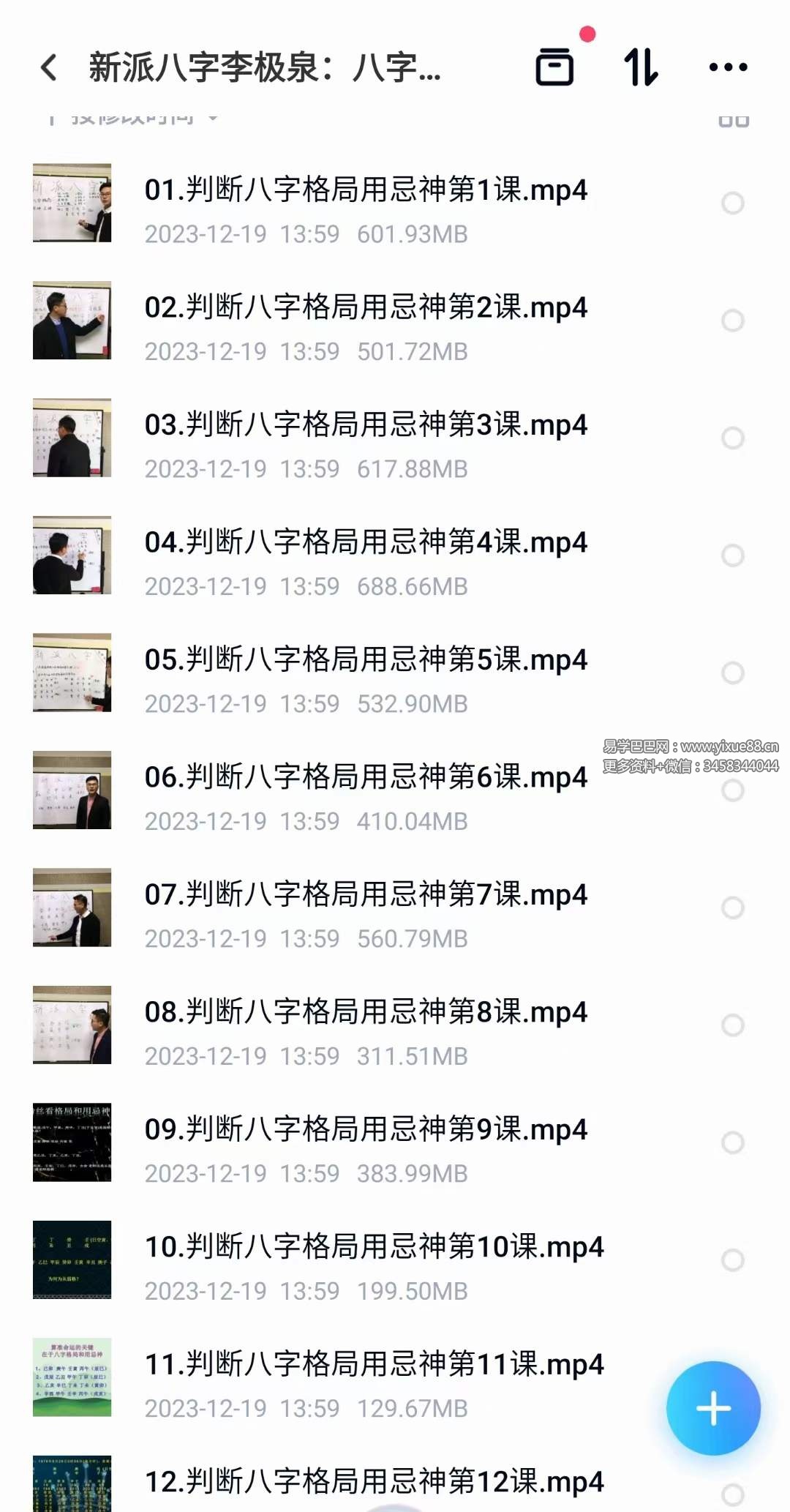Open 03.判断八字格局用忌神第3课.mp4

366,424
